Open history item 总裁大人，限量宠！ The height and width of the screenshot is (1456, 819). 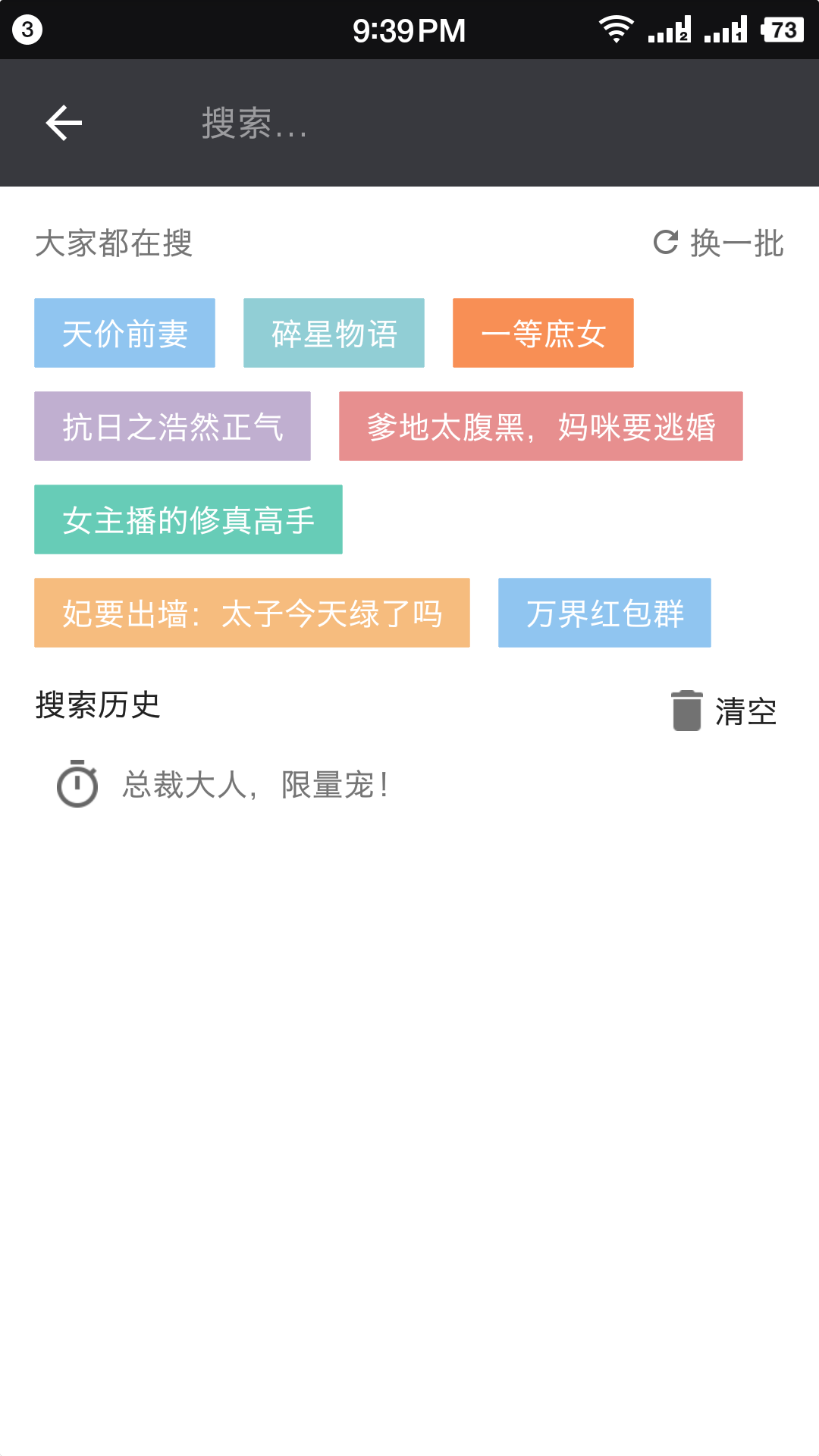pyautogui.click(x=256, y=785)
